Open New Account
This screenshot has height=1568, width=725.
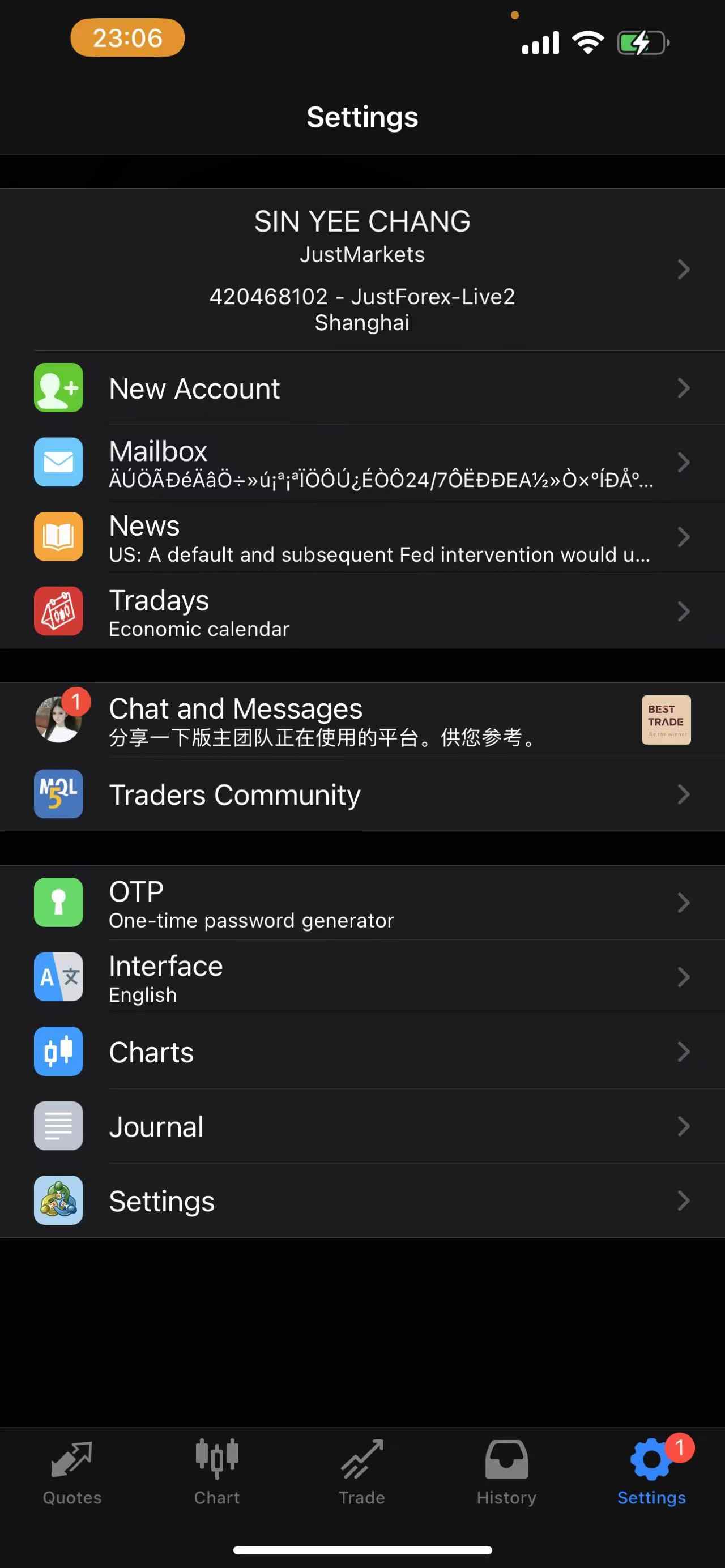pos(362,388)
